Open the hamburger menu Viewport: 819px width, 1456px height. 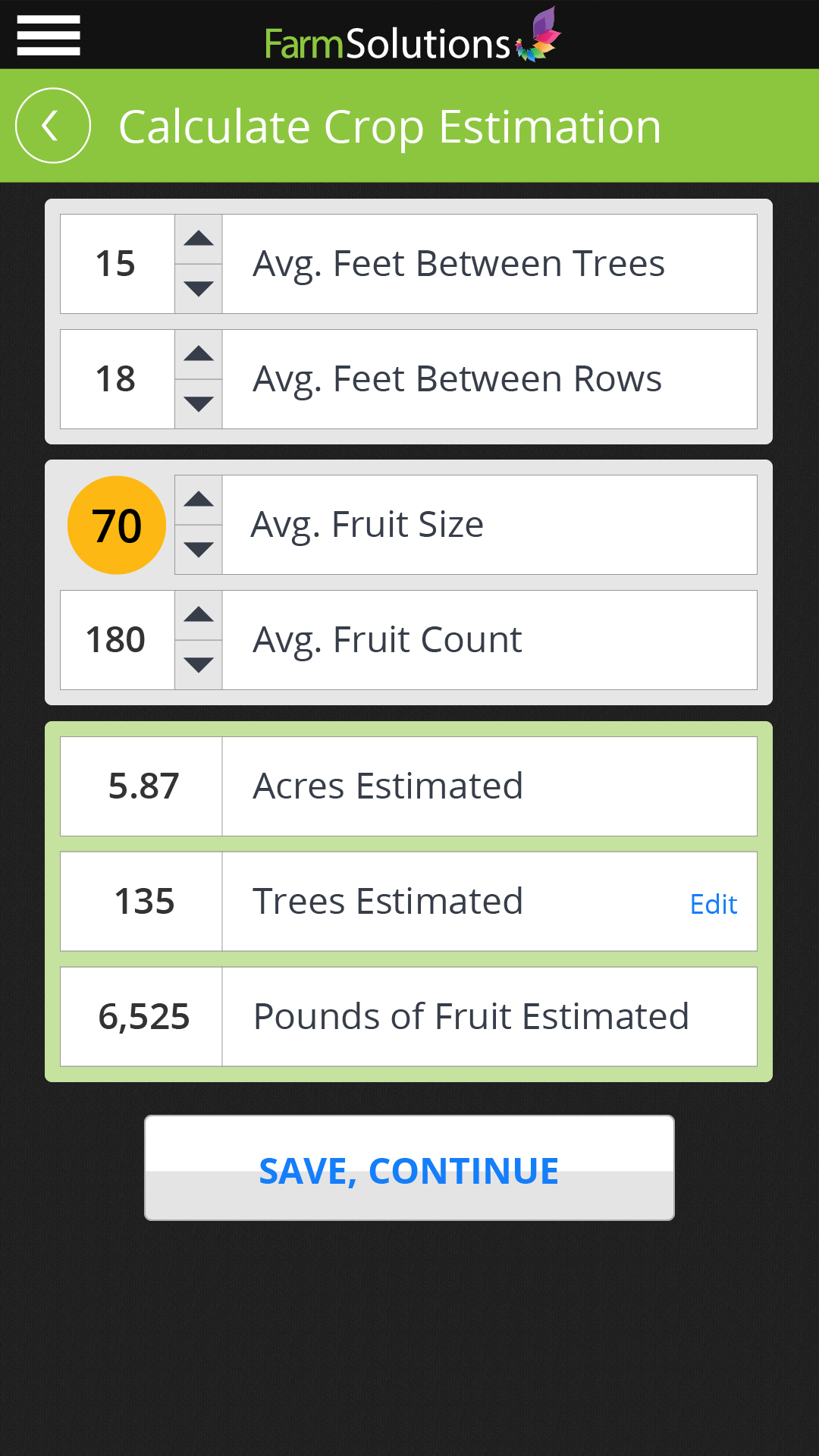coord(49,36)
